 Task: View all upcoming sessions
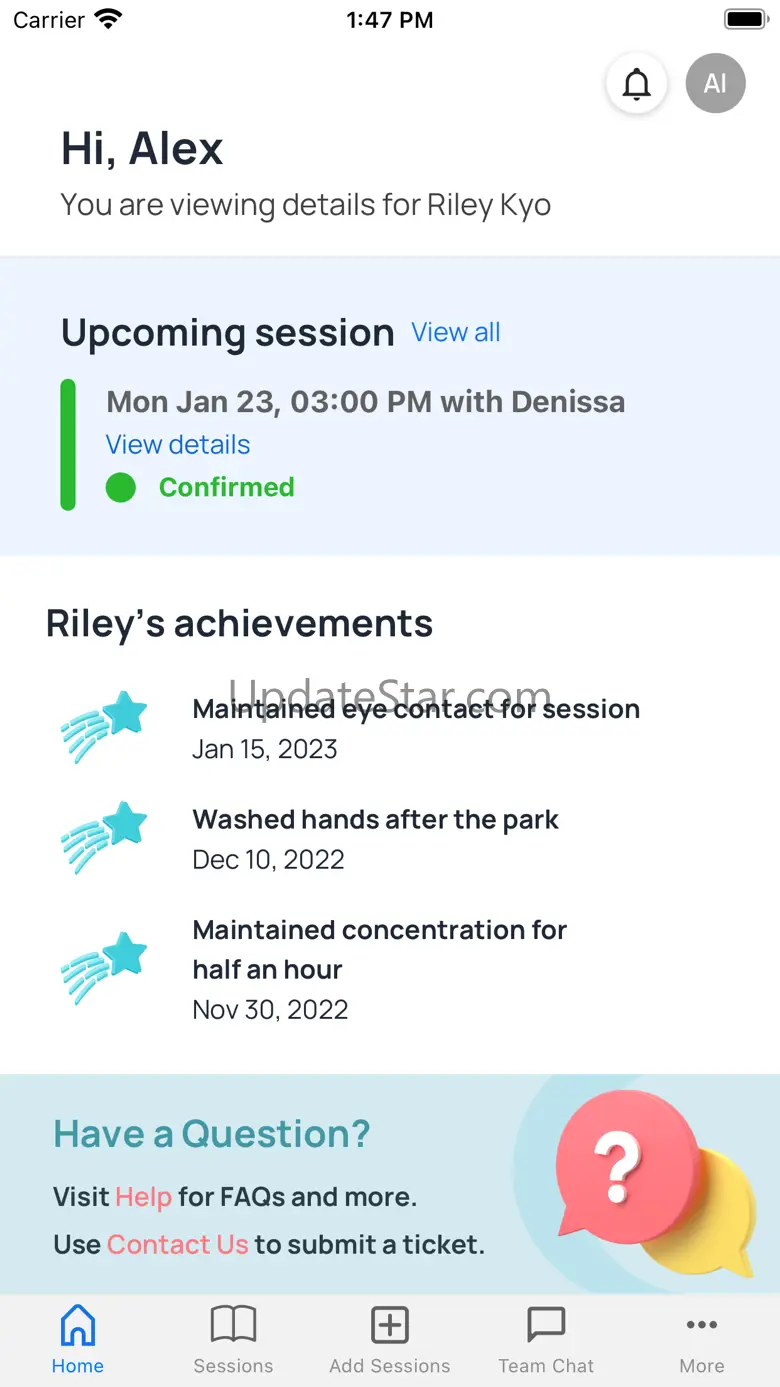tap(456, 332)
